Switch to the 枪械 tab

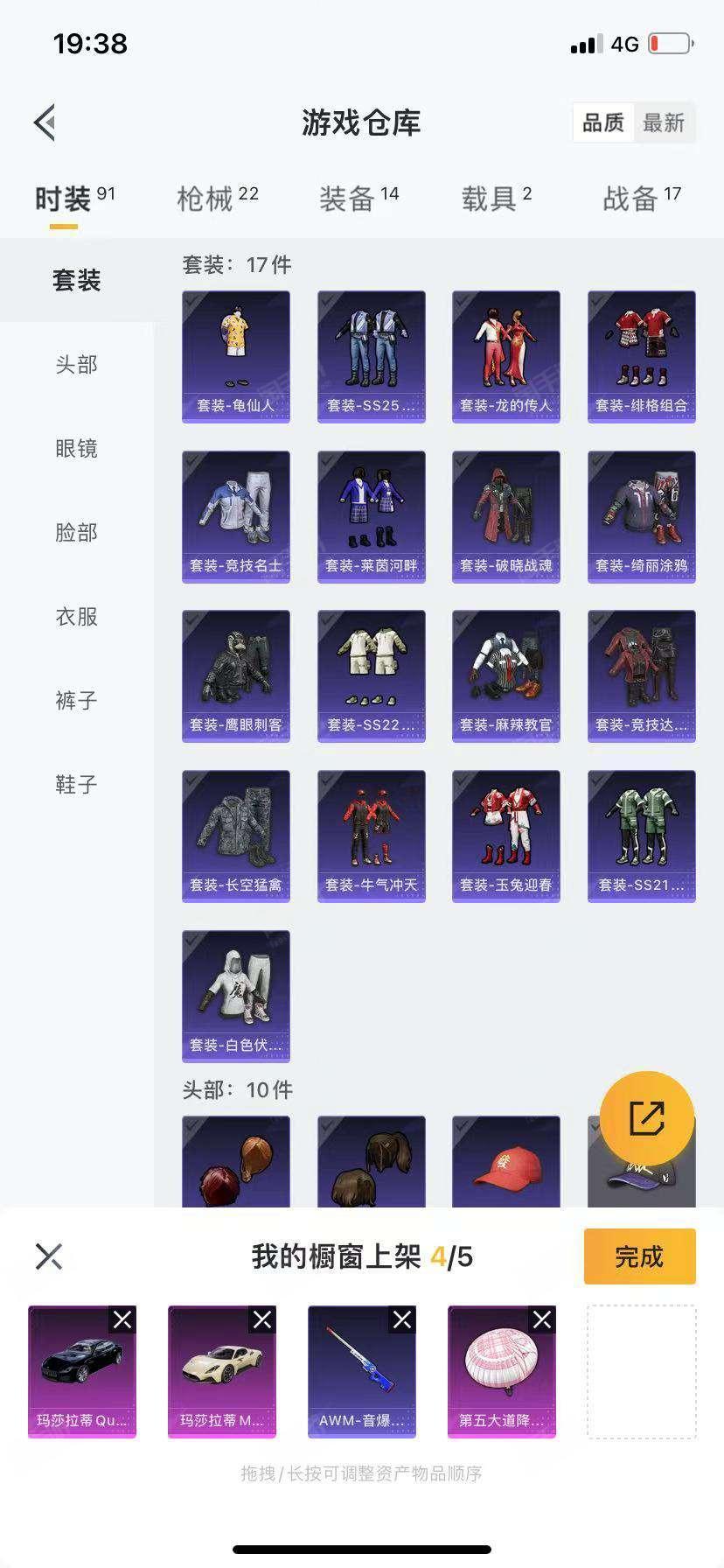point(217,199)
